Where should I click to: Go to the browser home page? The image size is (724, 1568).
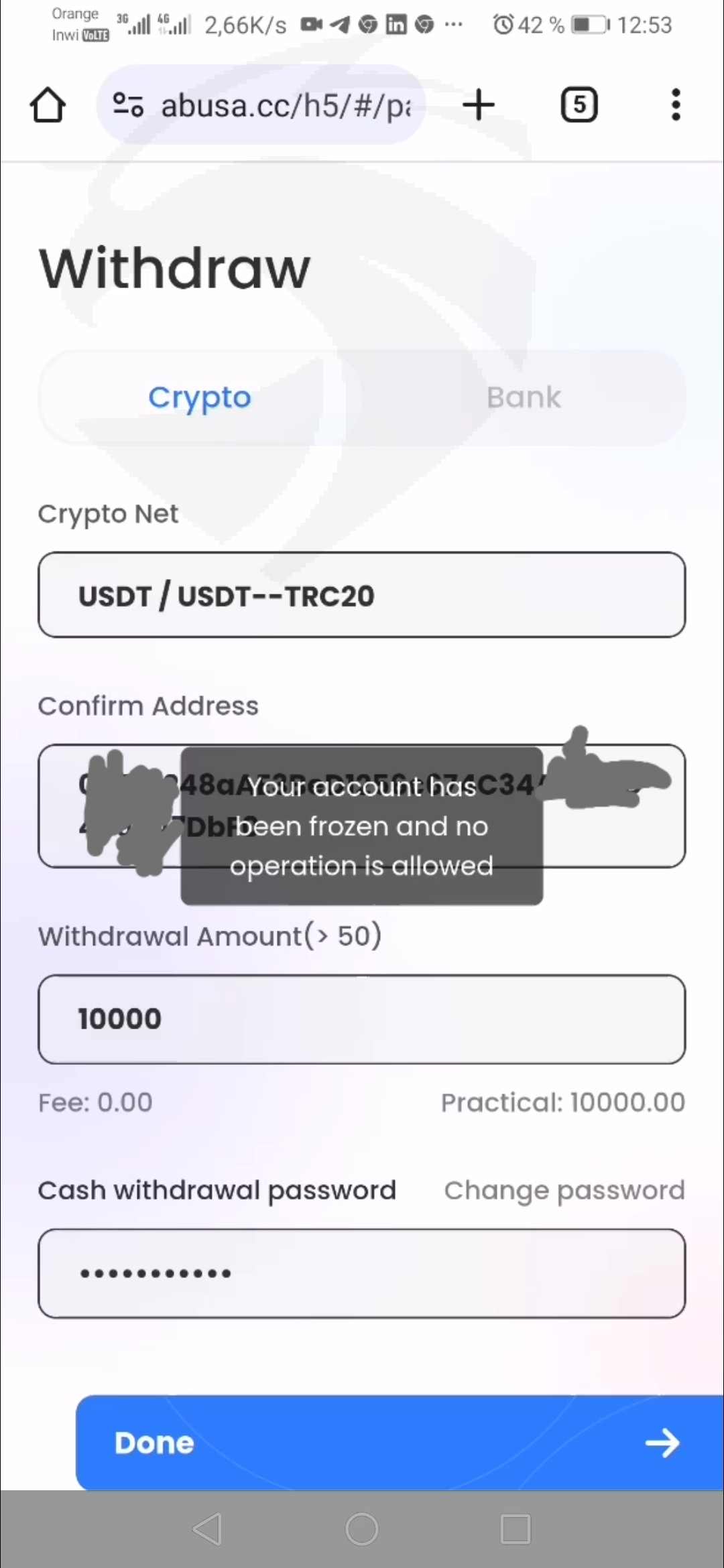pyautogui.click(x=48, y=105)
